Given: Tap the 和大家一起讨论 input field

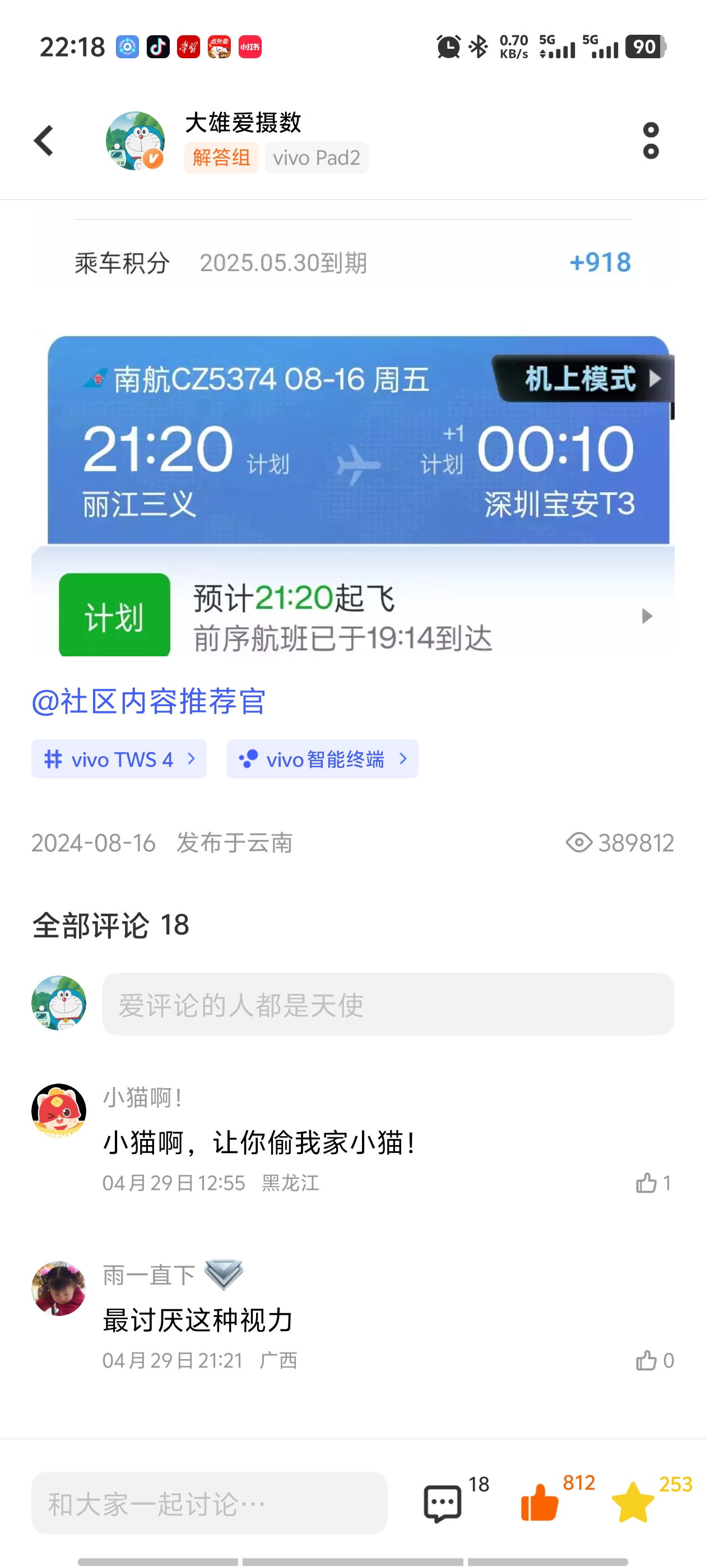Looking at the screenshot, I should click(210, 1504).
